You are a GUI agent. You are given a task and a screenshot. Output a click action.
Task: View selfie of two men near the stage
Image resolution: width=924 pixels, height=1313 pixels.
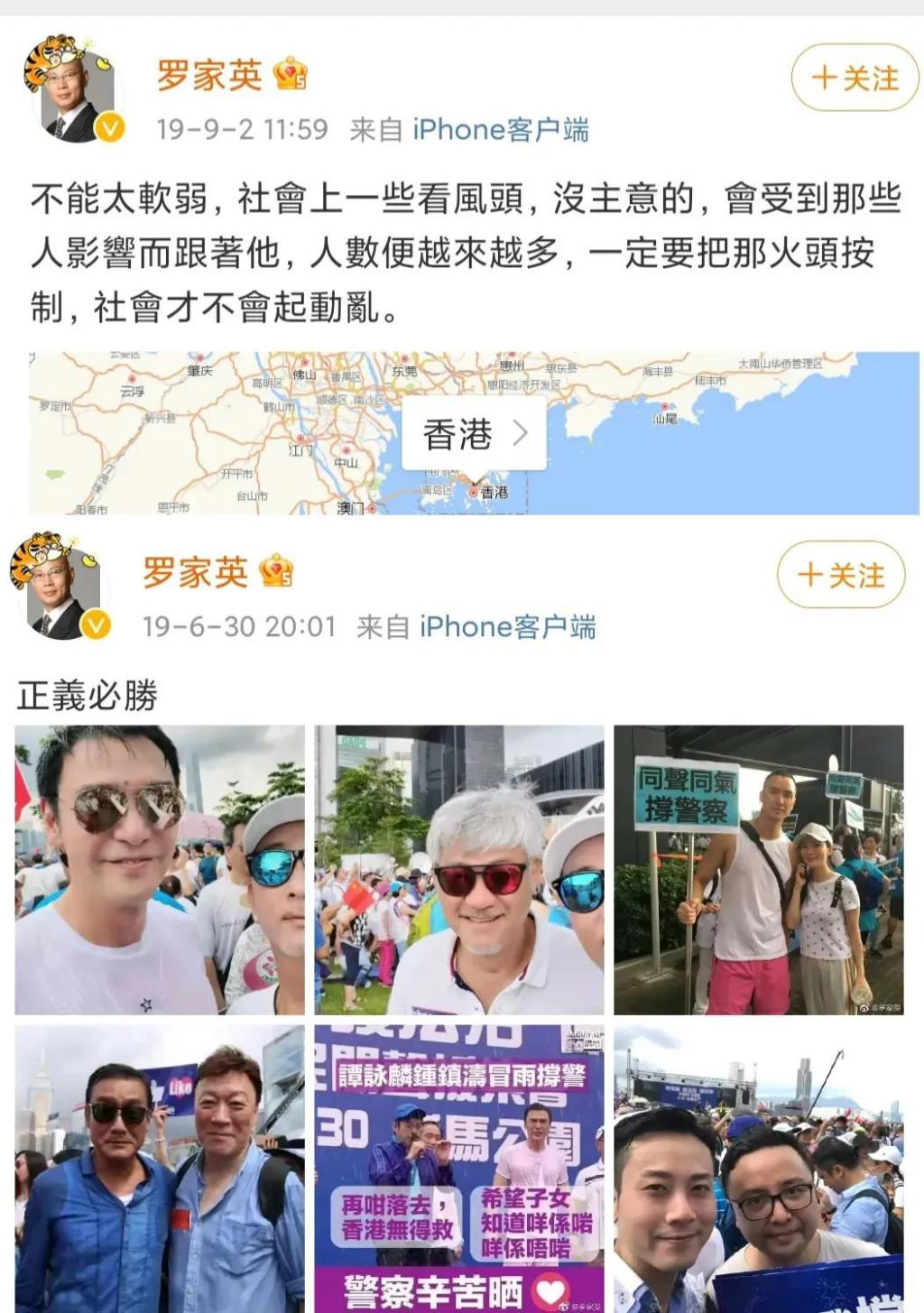point(758,1168)
